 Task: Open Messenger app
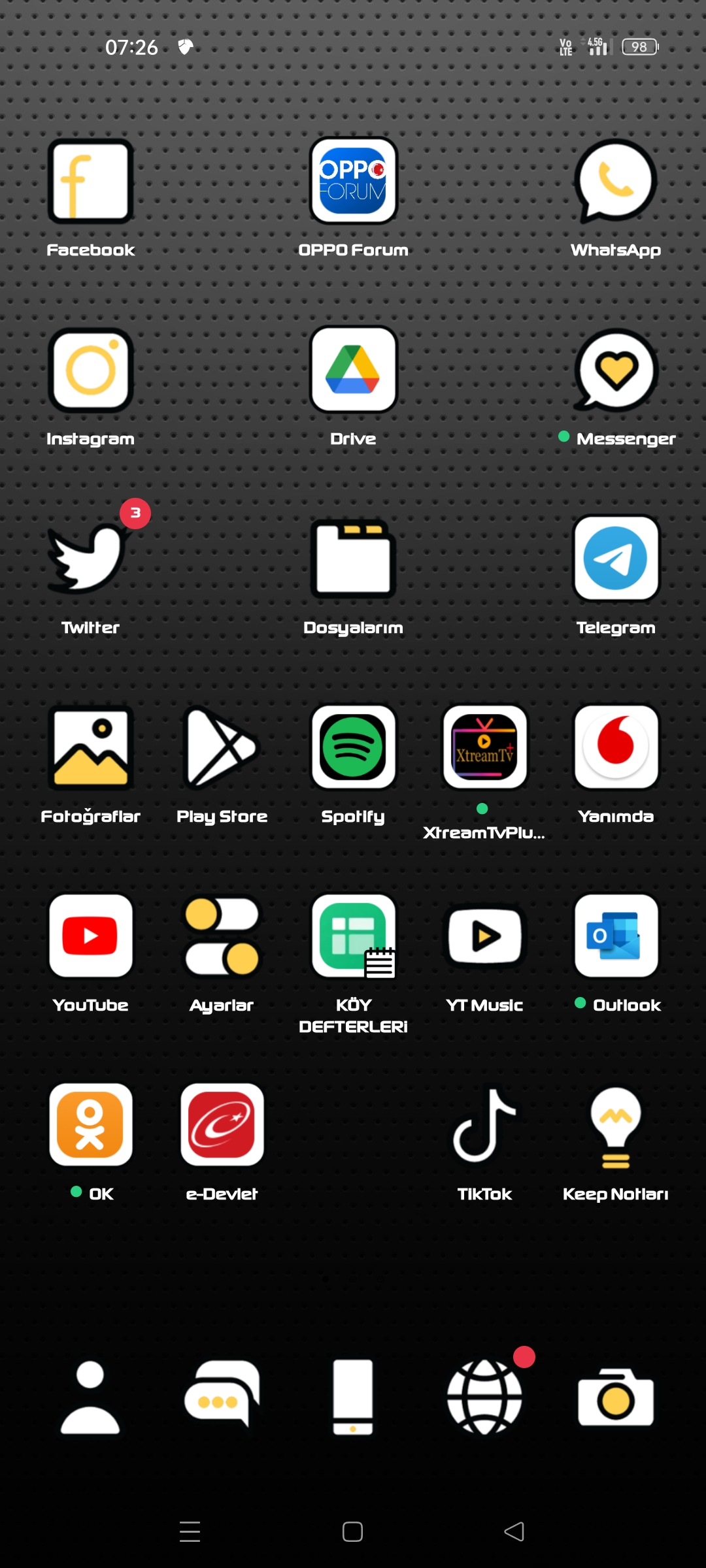point(615,370)
